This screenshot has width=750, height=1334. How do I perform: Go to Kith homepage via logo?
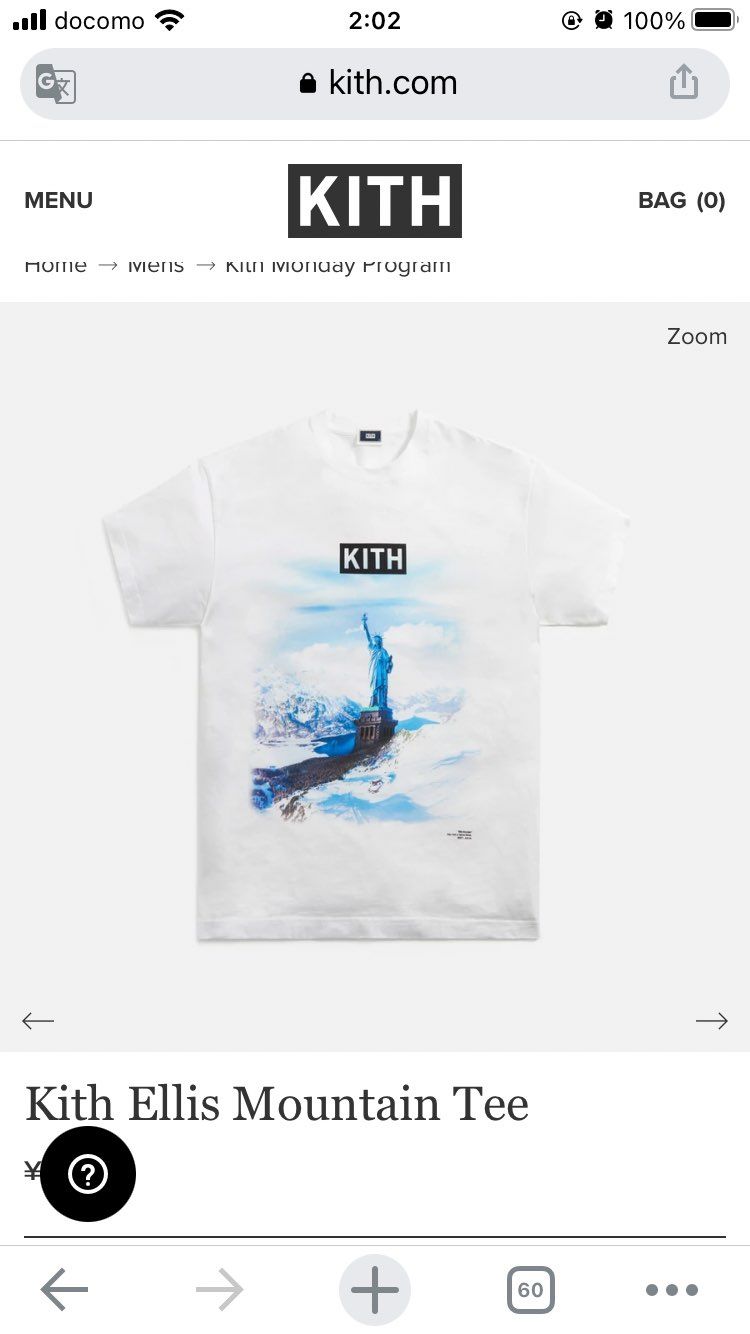click(x=375, y=200)
